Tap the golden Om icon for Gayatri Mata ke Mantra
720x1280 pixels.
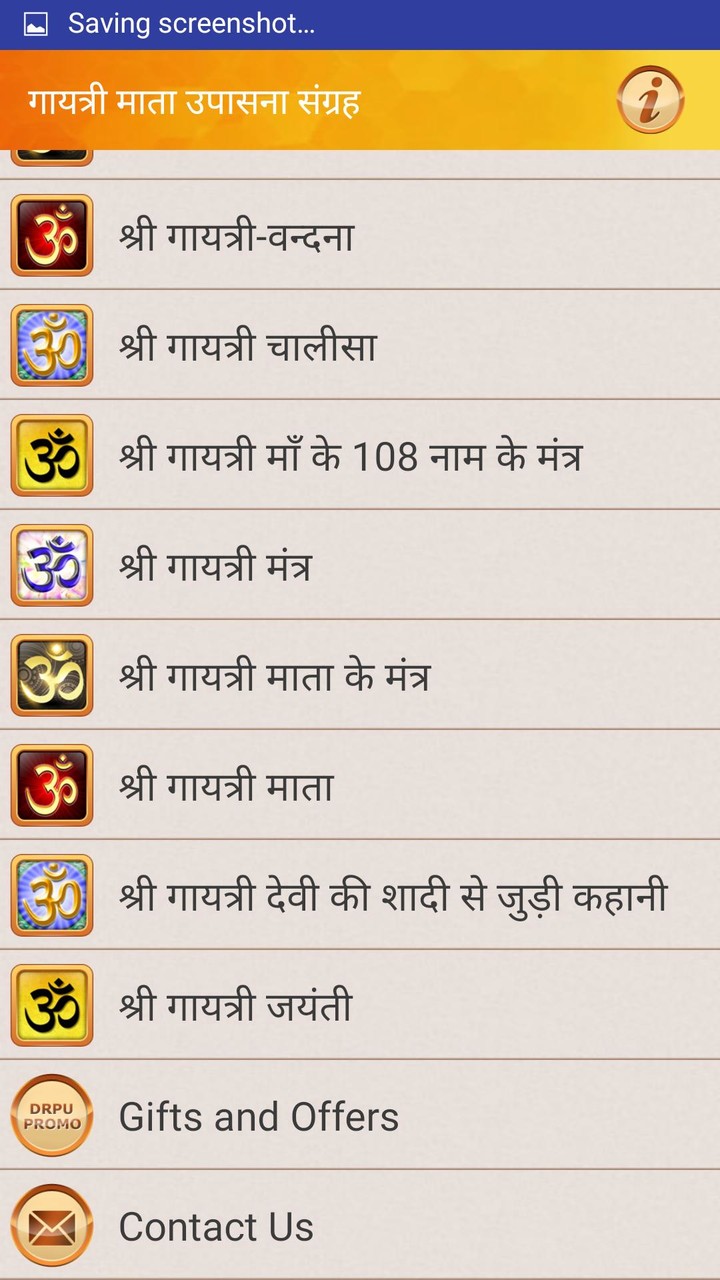pyautogui.click(x=51, y=676)
